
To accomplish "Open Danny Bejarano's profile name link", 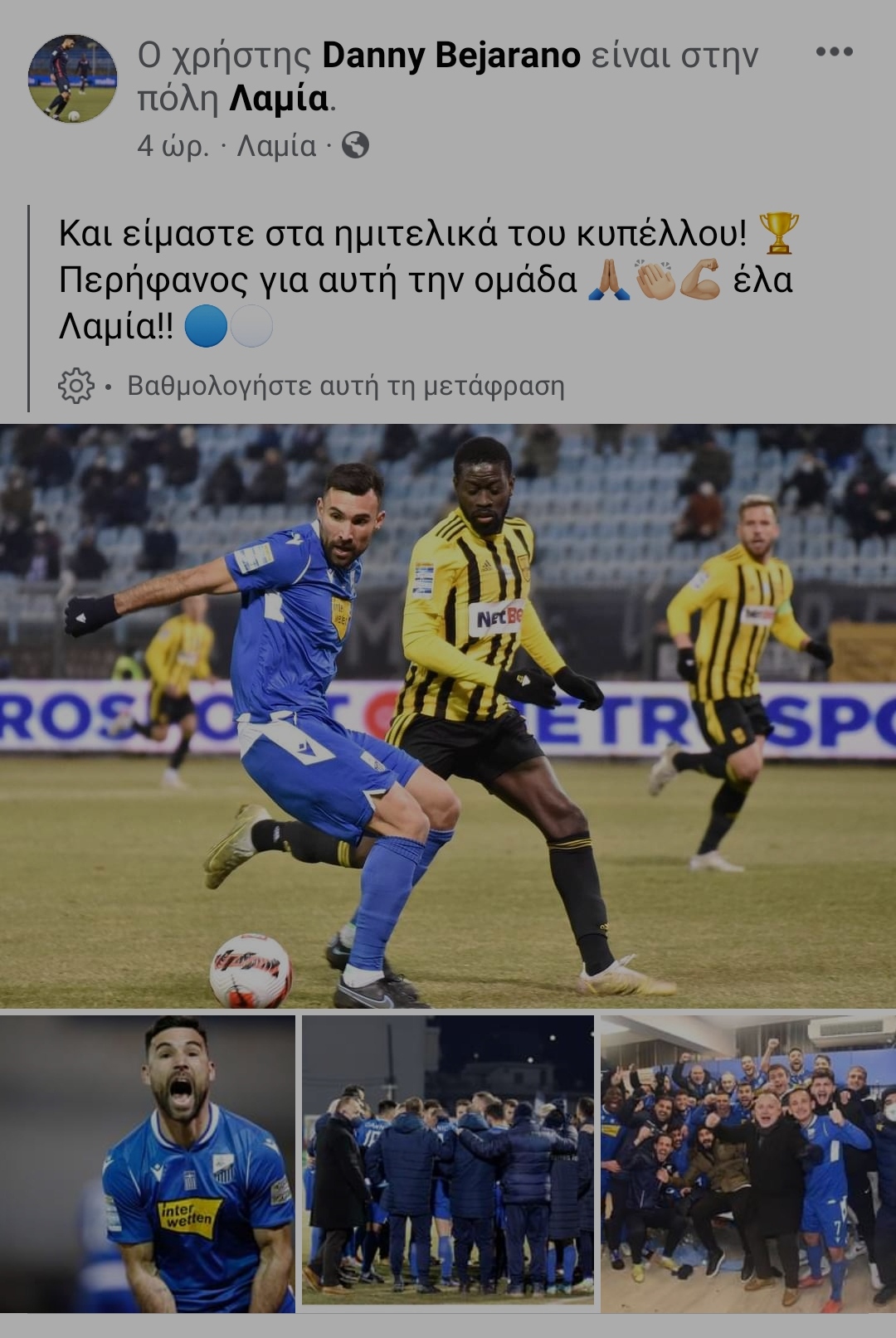I will pyautogui.click(x=450, y=56).
